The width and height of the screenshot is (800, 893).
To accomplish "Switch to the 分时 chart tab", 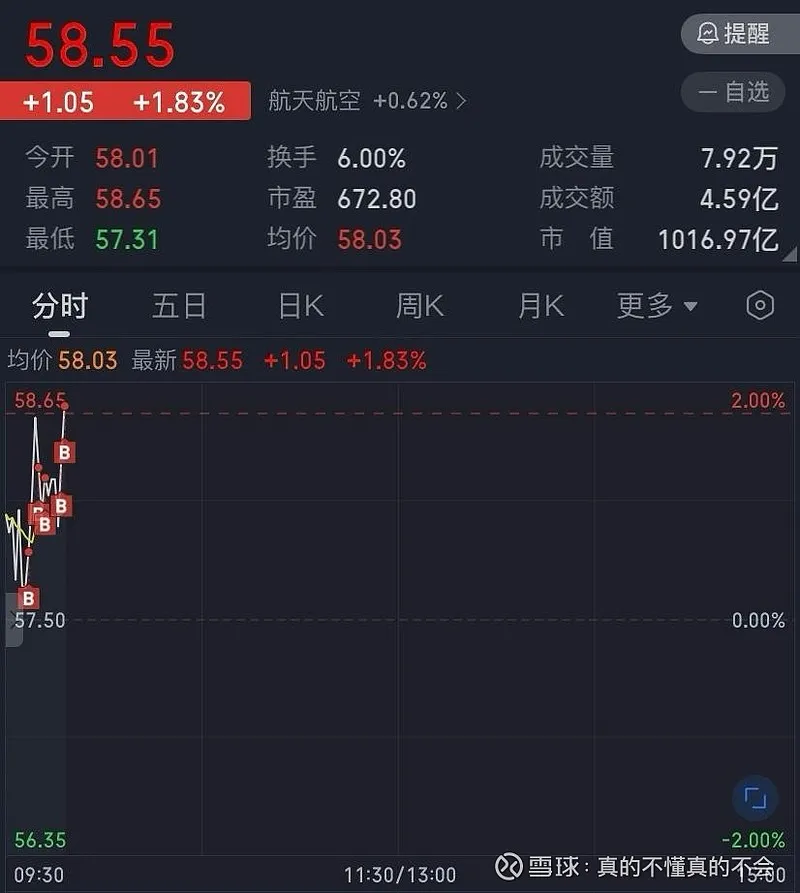I will click(60, 306).
